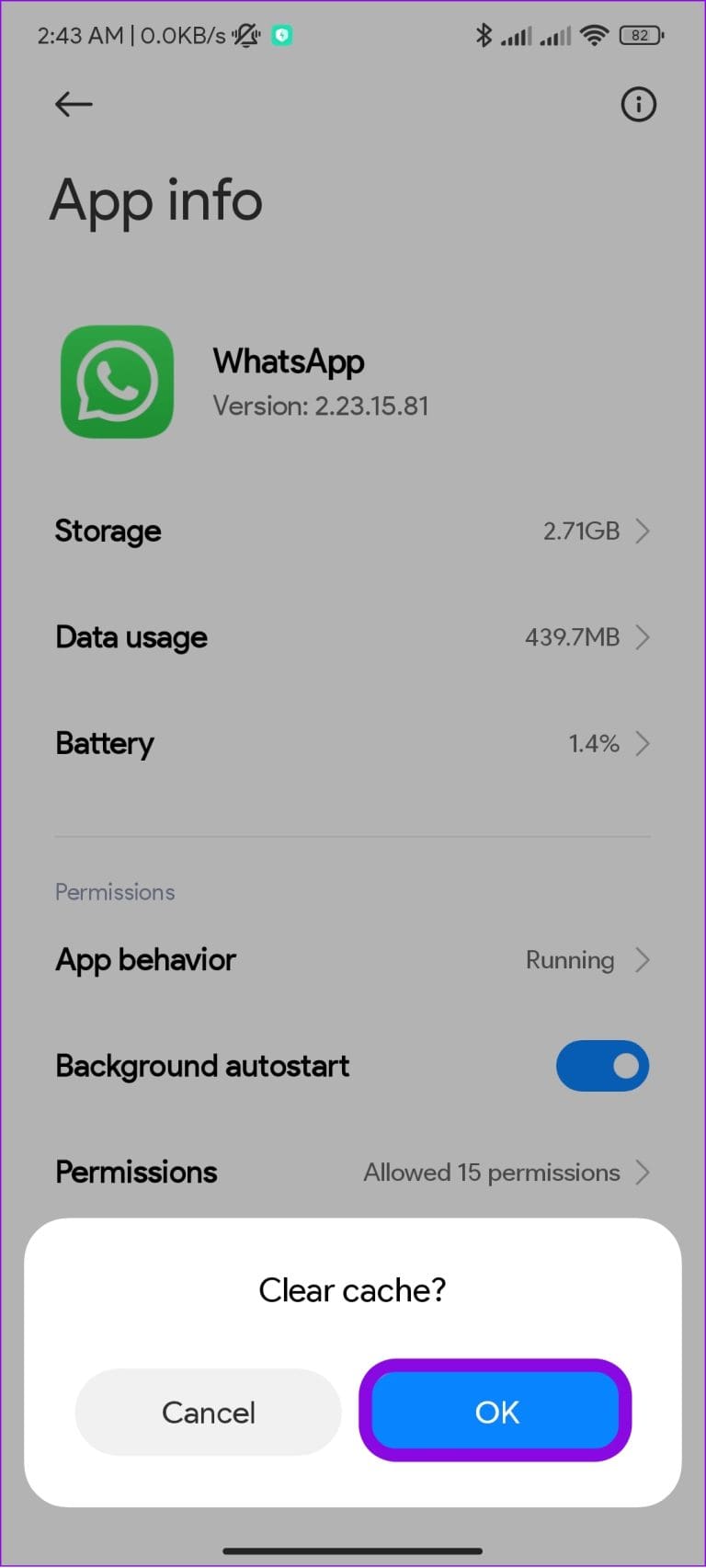
Task: Expand the Battery usage row
Action: [x=643, y=743]
